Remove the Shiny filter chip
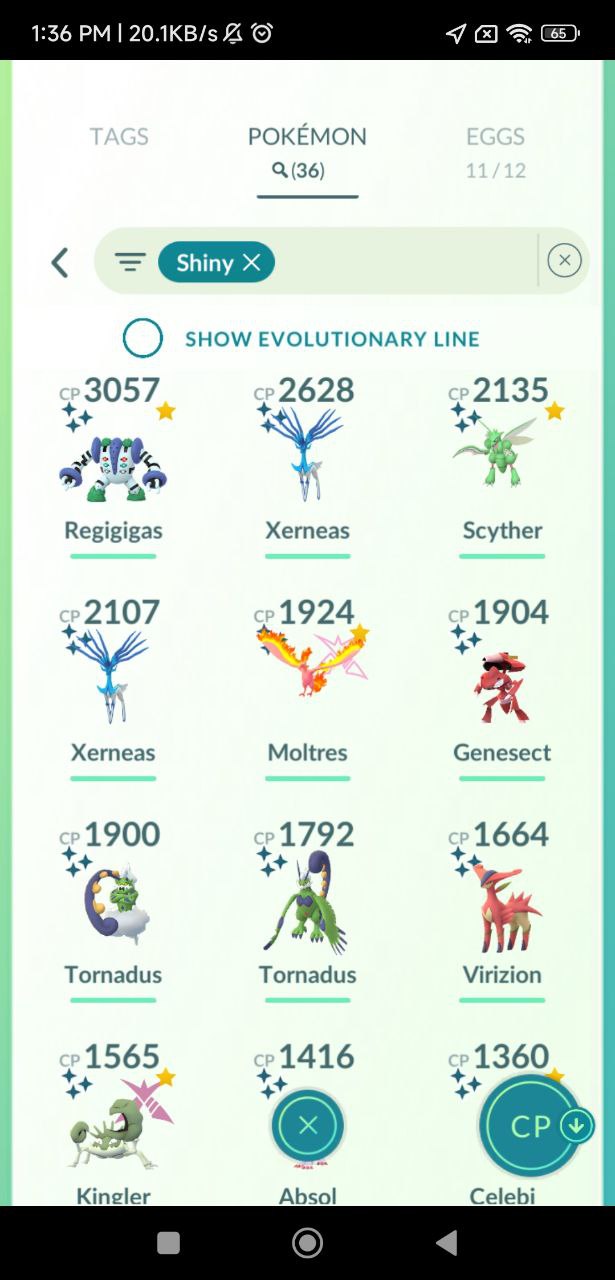This screenshot has height=1280, width=615. click(252, 263)
